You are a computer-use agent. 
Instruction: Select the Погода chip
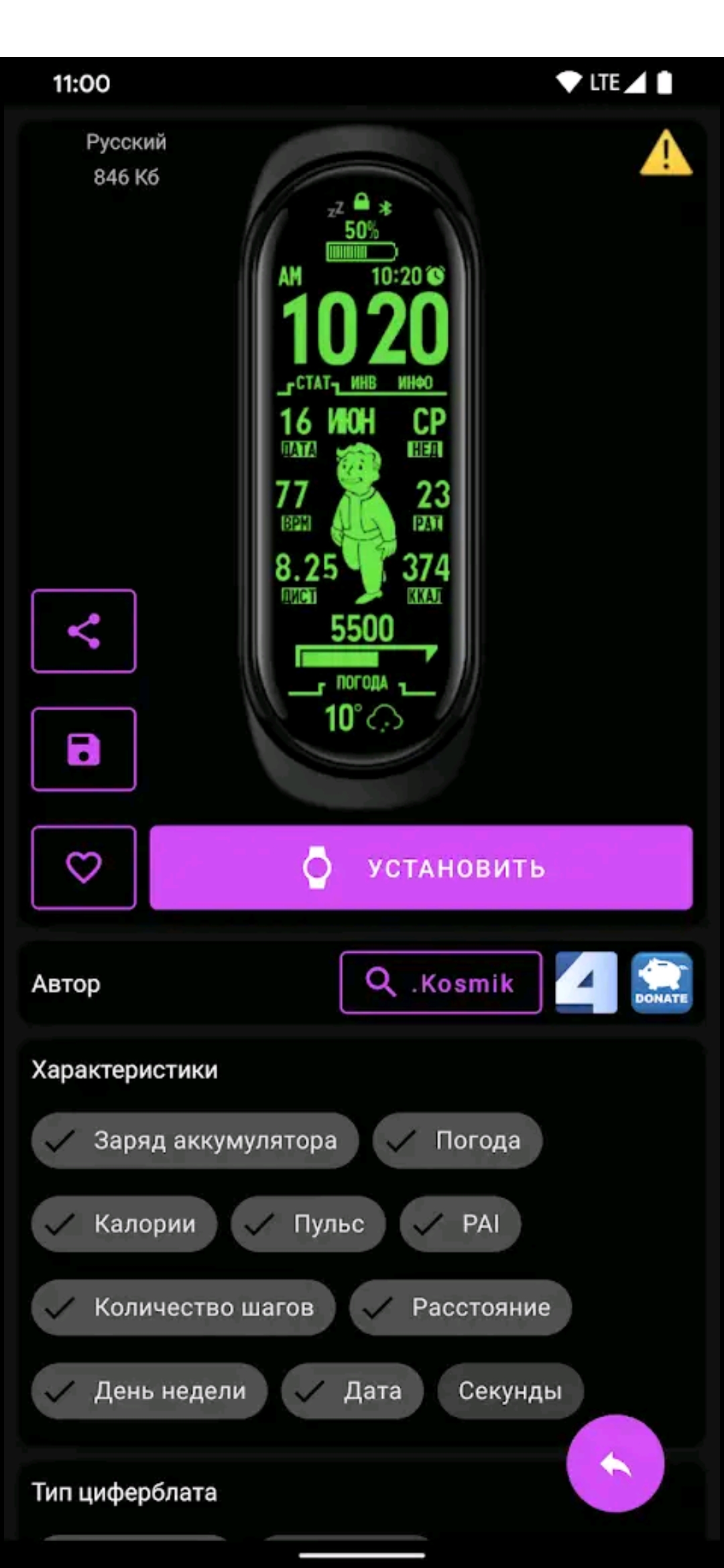457,1140
